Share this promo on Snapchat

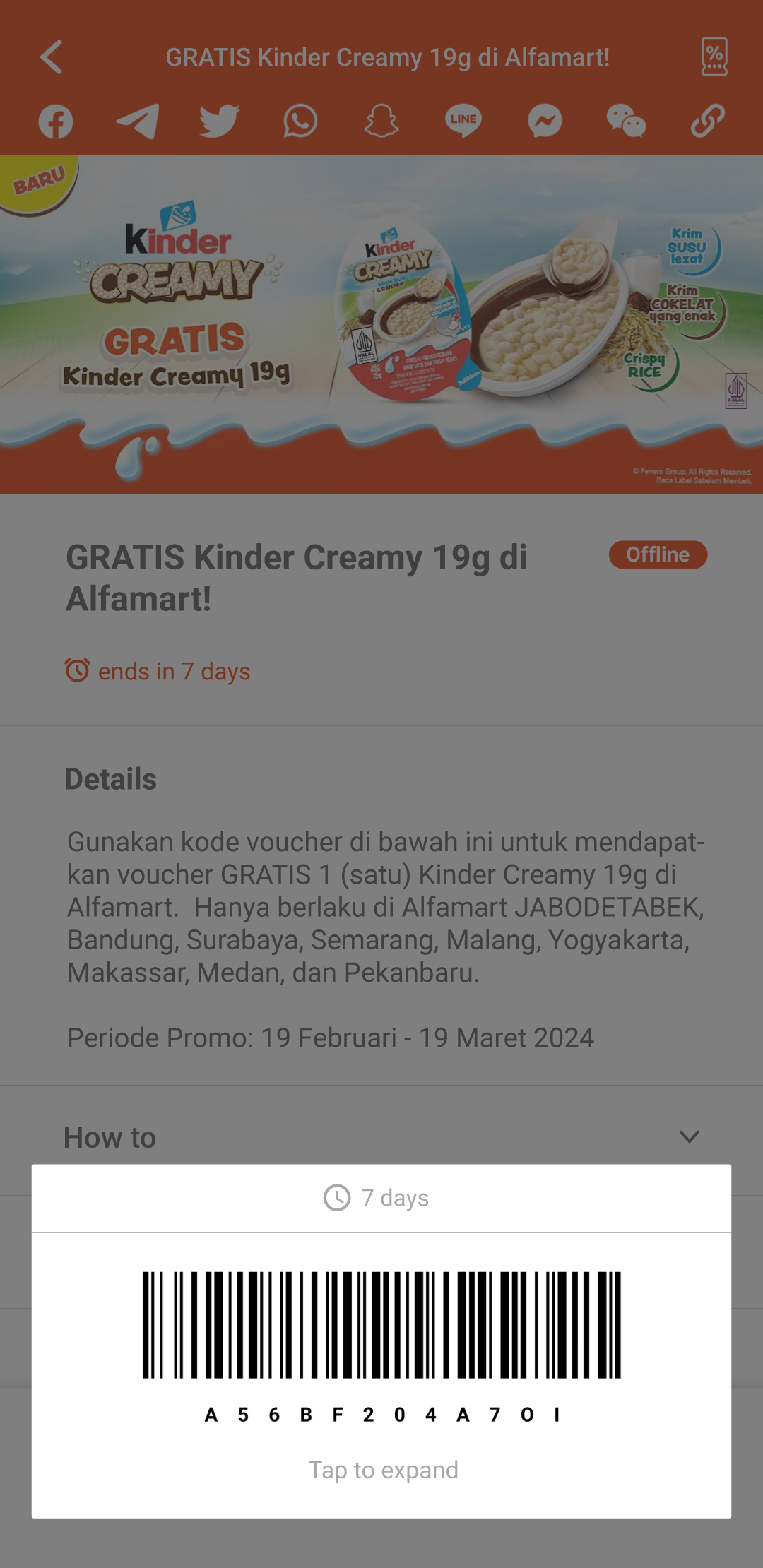(x=381, y=121)
